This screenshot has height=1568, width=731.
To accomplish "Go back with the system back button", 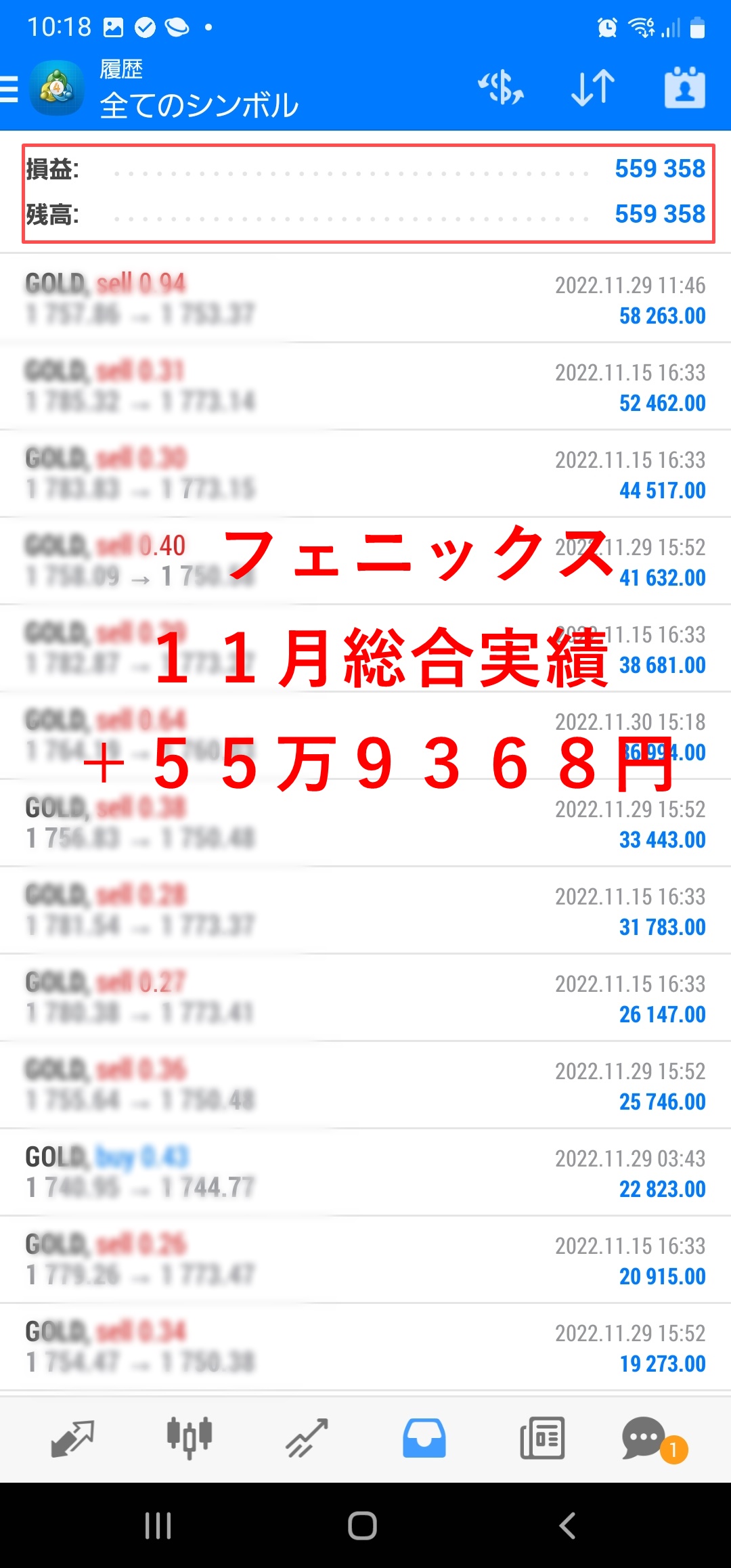I will [x=567, y=1525].
